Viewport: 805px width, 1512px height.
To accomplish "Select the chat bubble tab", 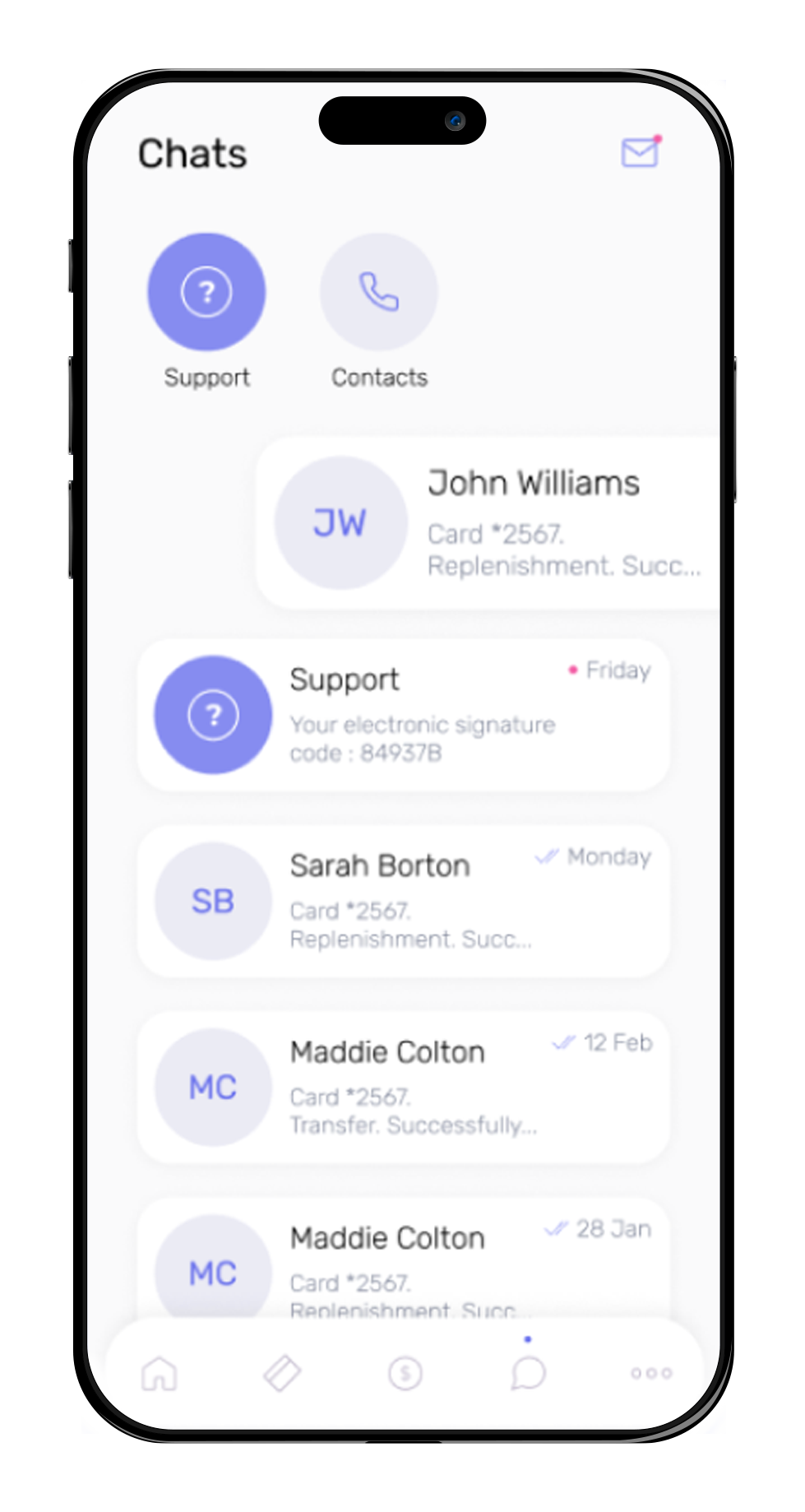I will 528,1372.
